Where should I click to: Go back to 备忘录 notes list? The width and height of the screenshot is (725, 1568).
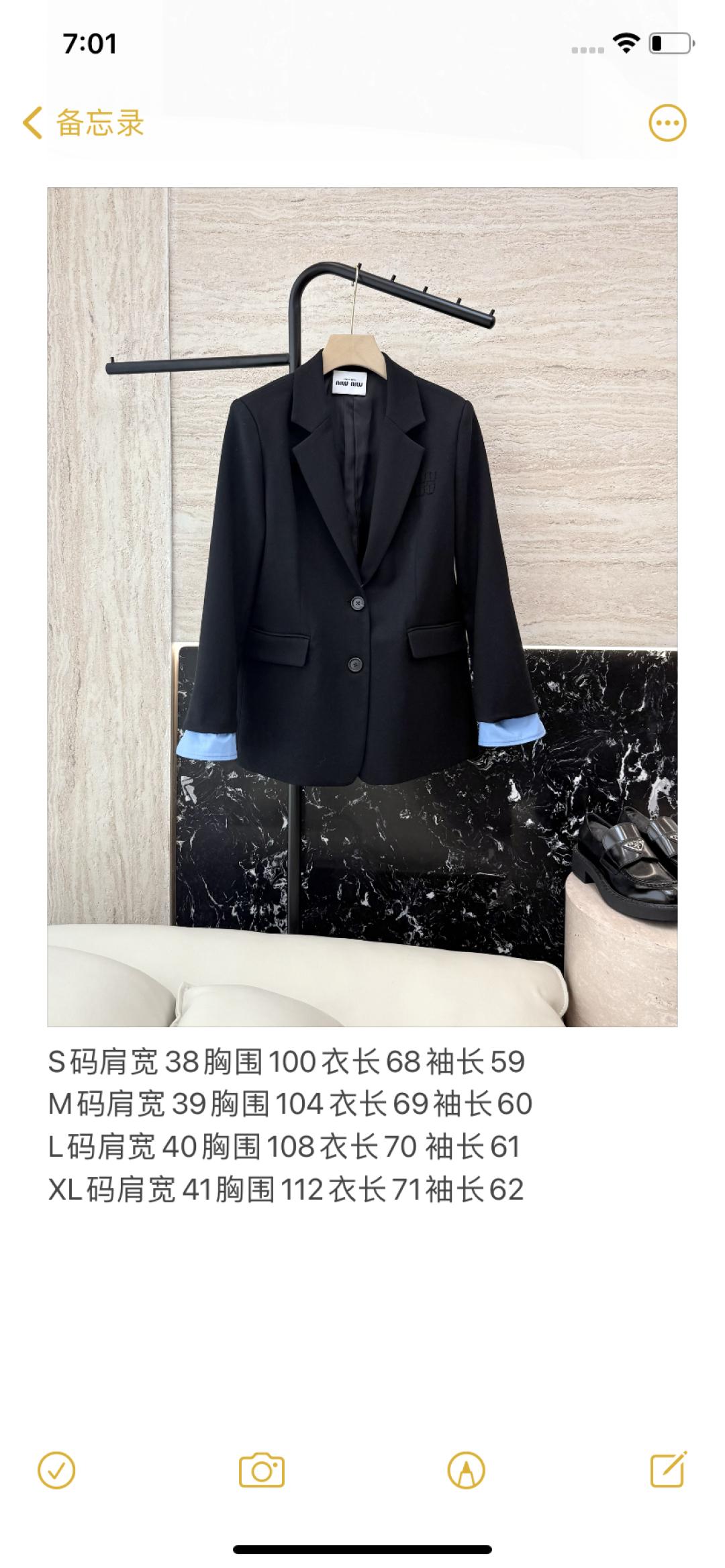[83, 123]
